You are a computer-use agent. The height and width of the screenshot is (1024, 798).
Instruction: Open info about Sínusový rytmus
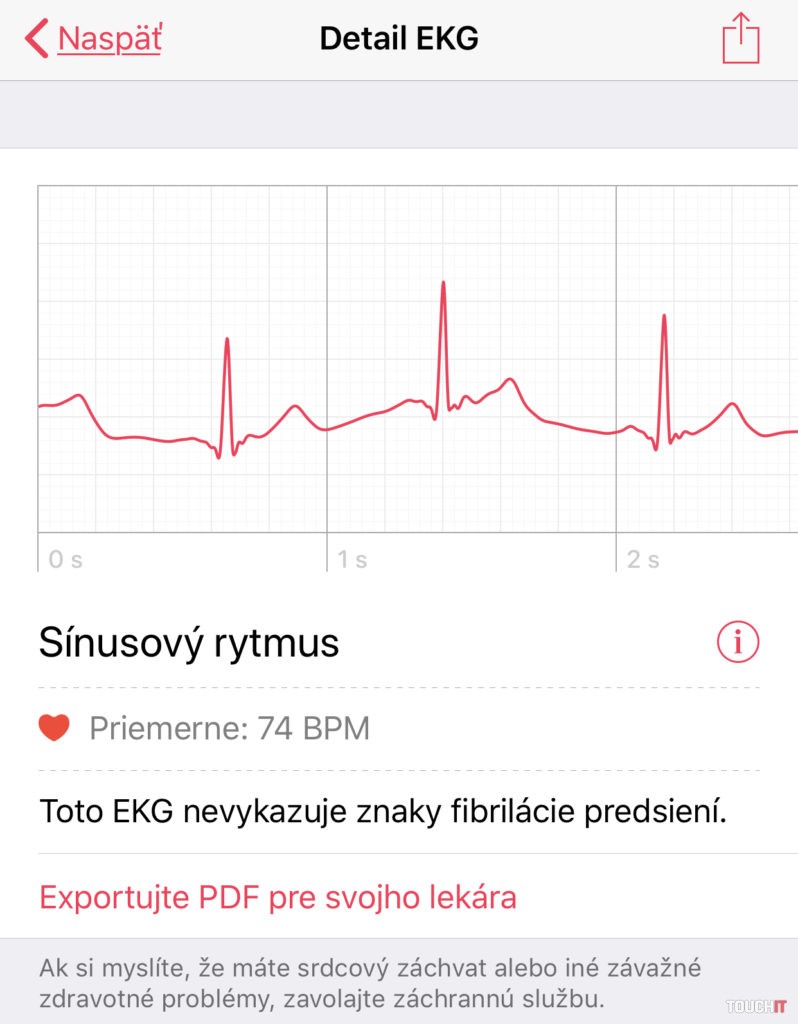[x=738, y=643]
